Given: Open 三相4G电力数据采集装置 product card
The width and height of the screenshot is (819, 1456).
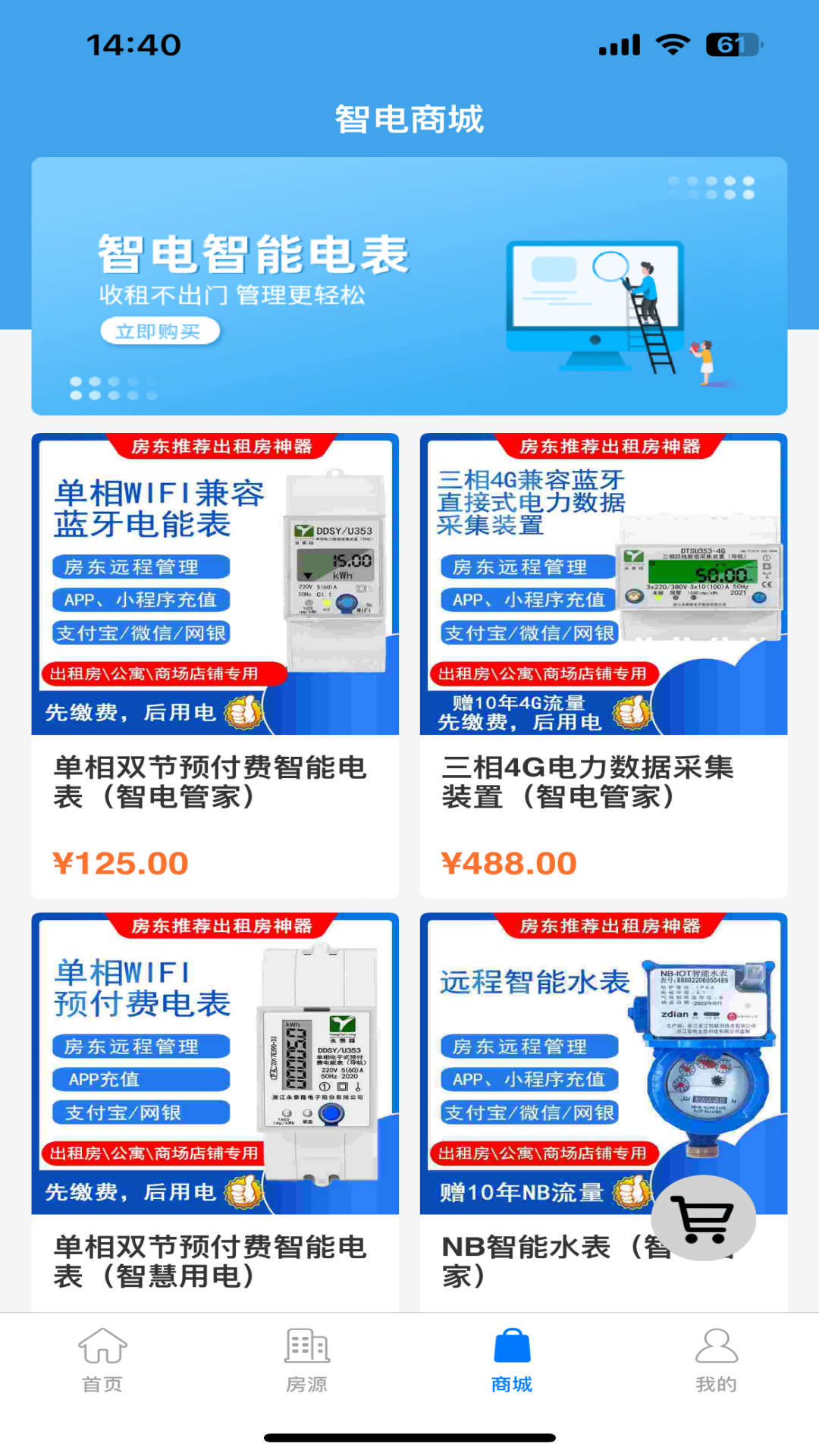Looking at the screenshot, I should click(603, 665).
